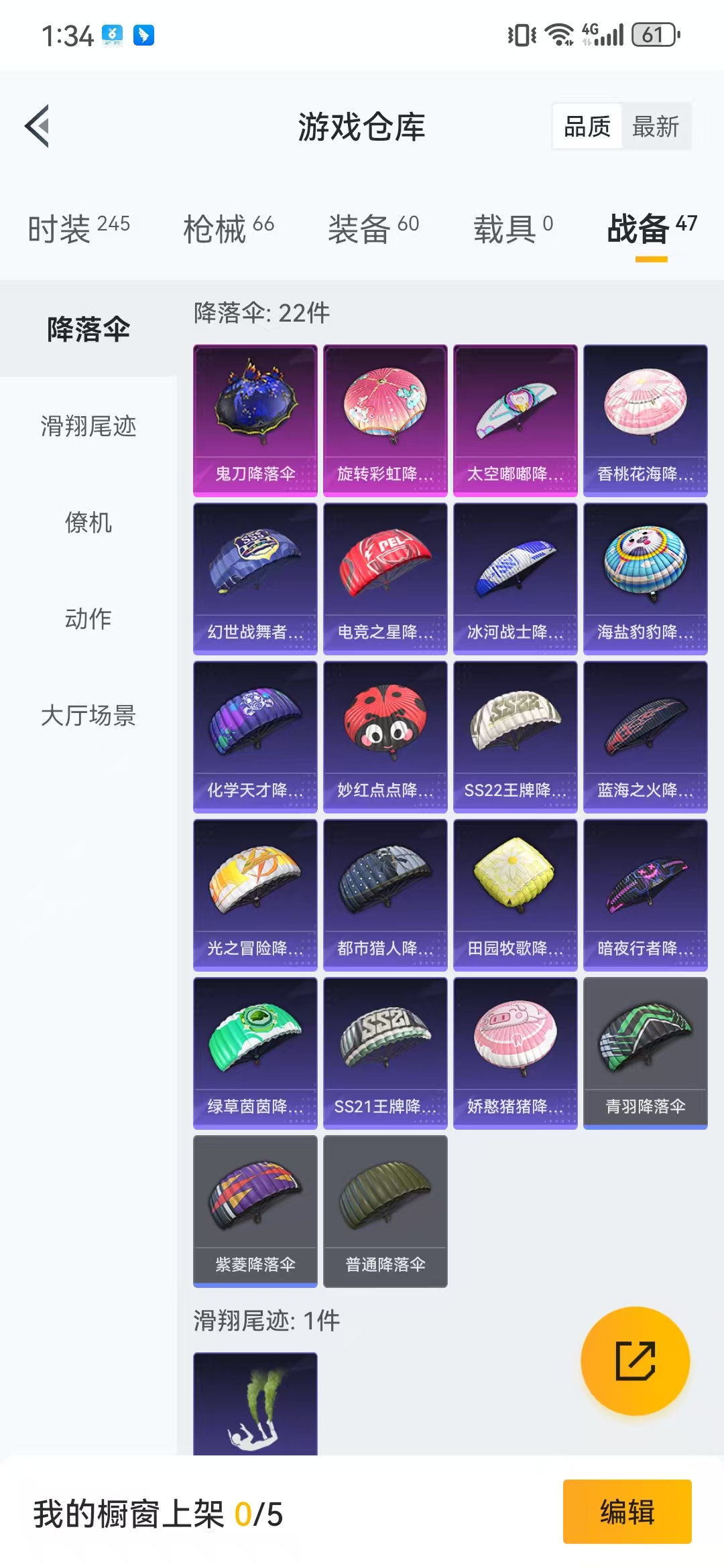Screen dimensions: 724x1568
Task: Tap the yellow floating share button
Action: (635, 1361)
